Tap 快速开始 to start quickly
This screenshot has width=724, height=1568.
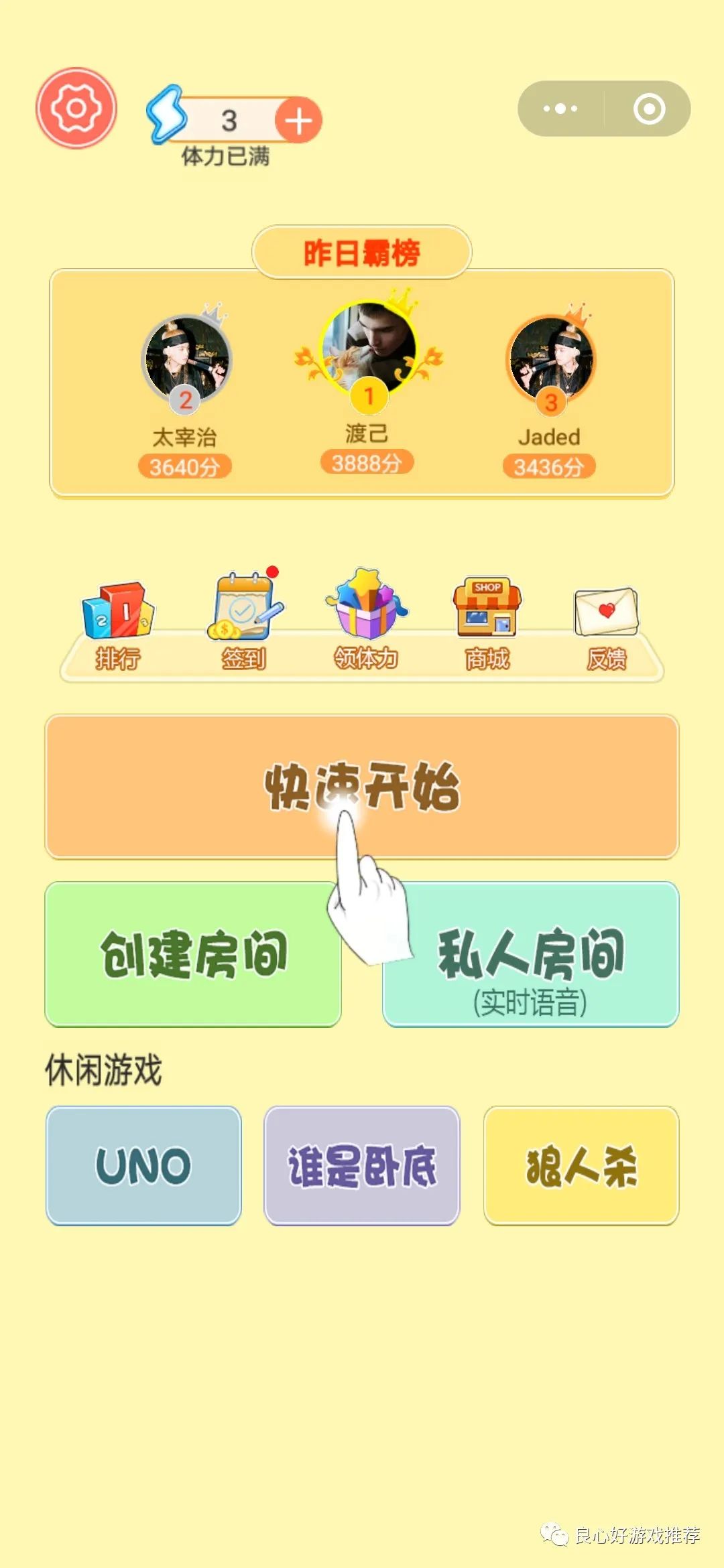[x=362, y=786]
